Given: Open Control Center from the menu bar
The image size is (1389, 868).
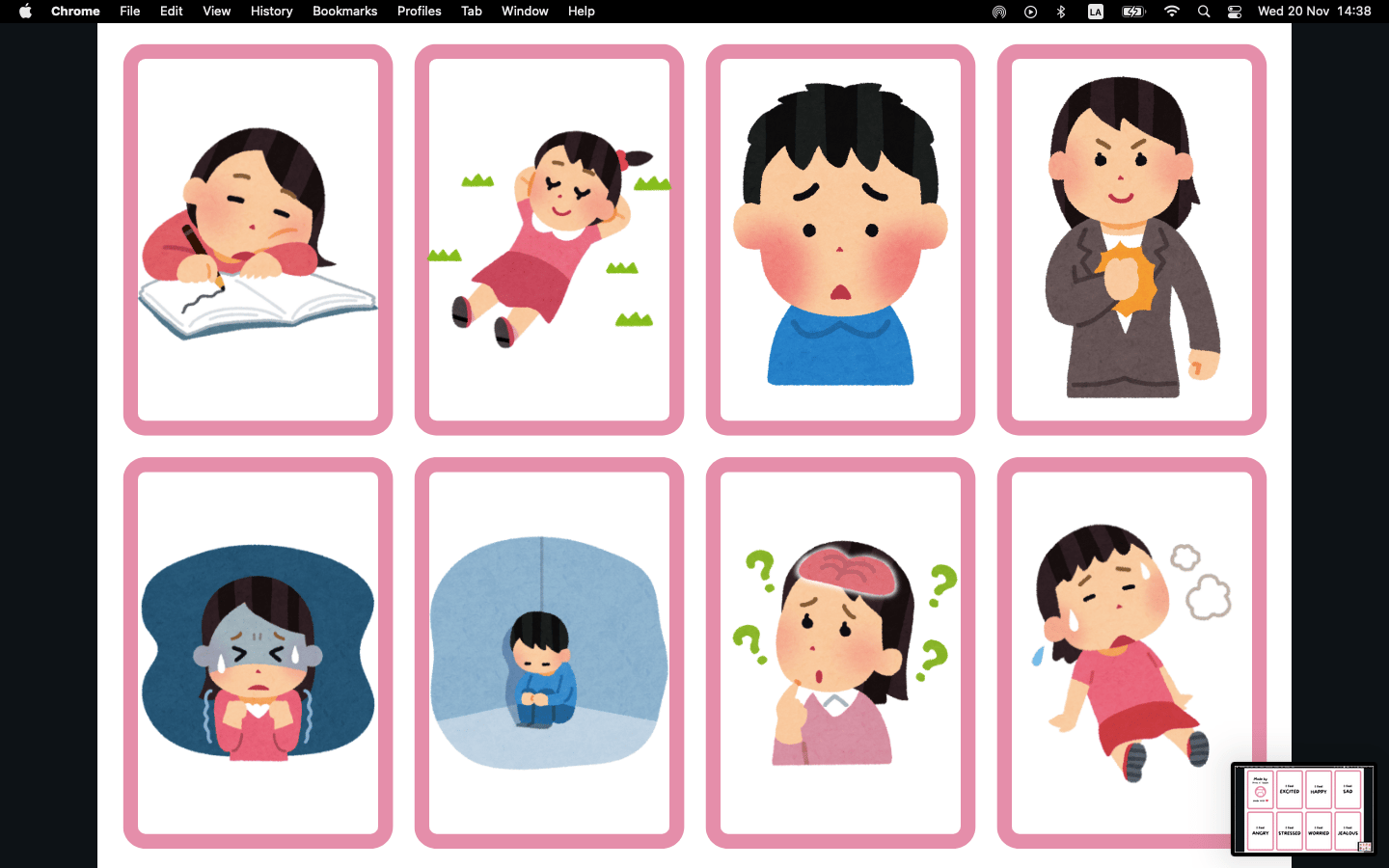Looking at the screenshot, I should coord(1235,12).
